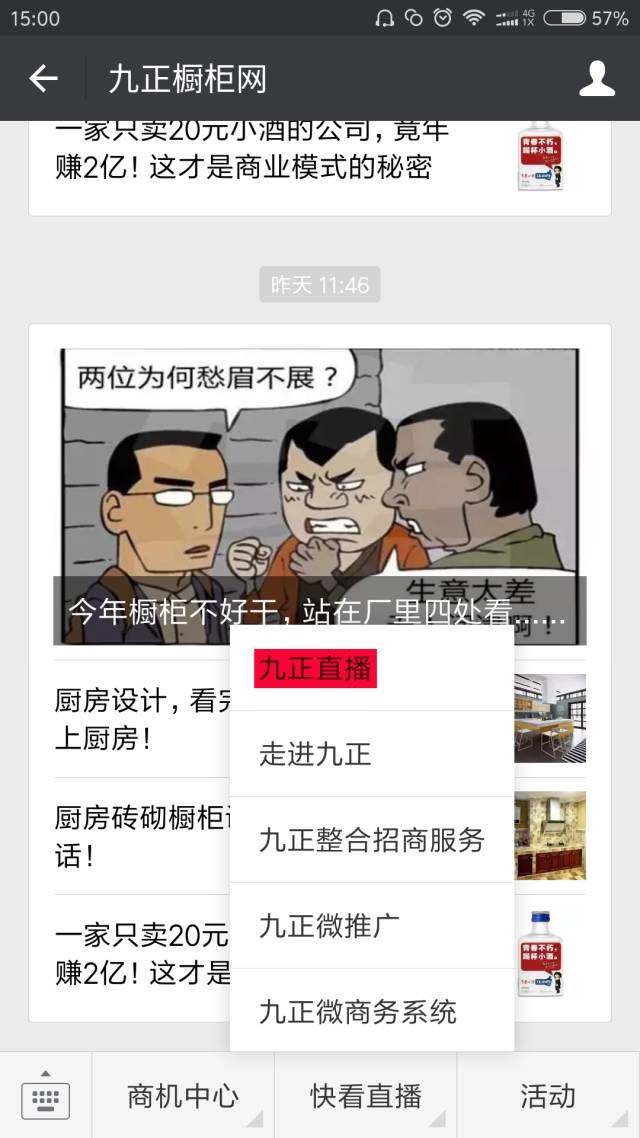Open 九正微推广 from the menu

[330, 926]
